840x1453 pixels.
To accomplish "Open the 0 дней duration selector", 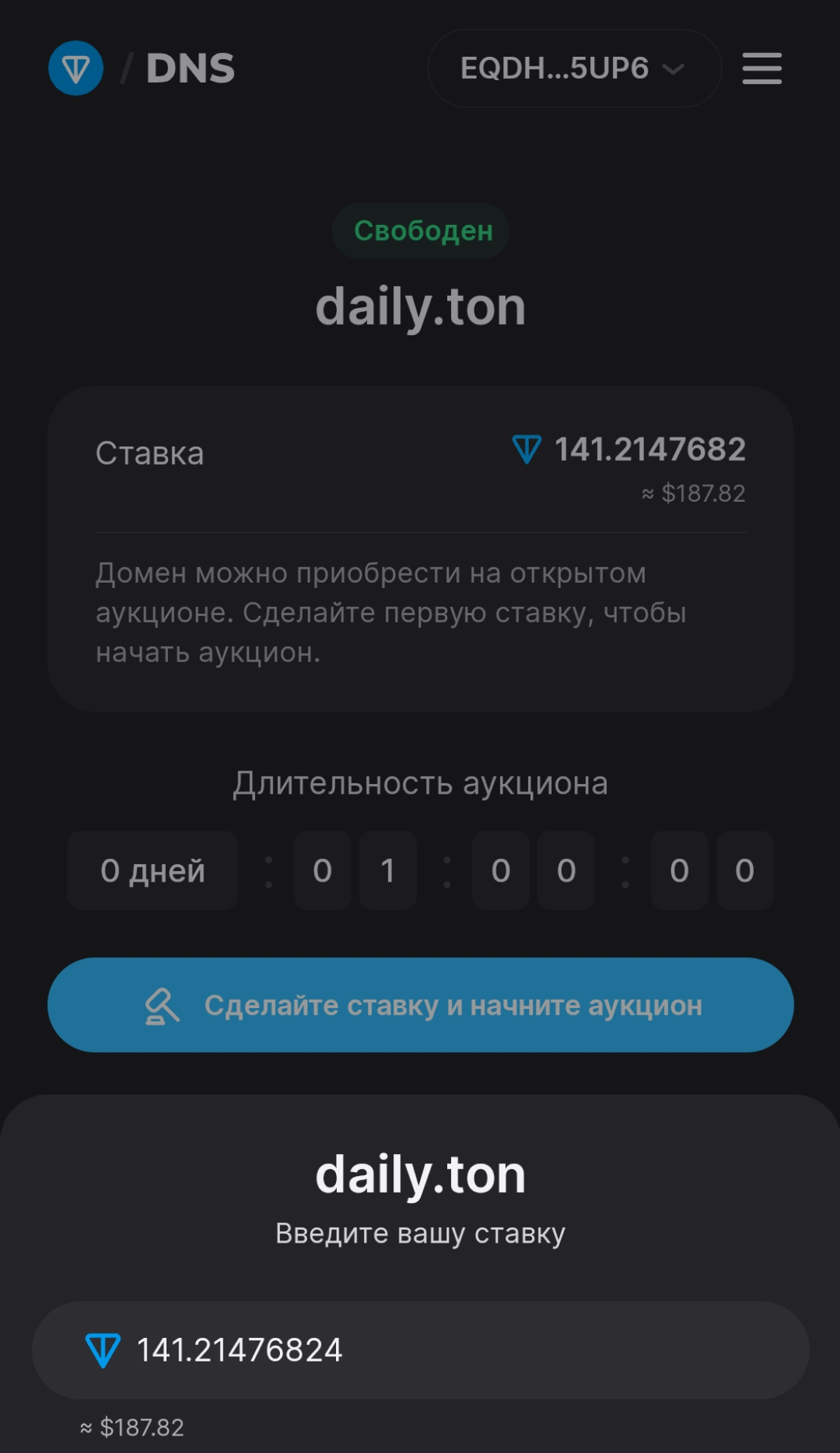I will (152, 870).
